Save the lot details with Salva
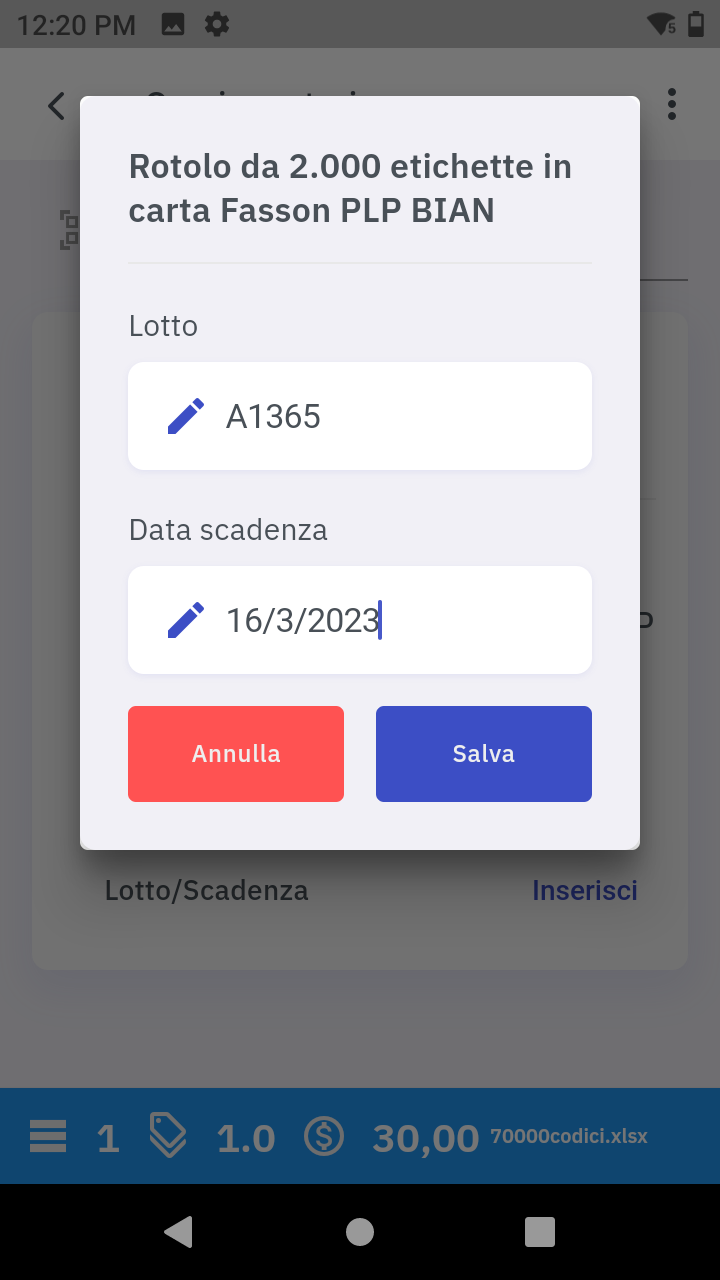Viewport: 720px width, 1280px height. pyautogui.click(x=484, y=754)
